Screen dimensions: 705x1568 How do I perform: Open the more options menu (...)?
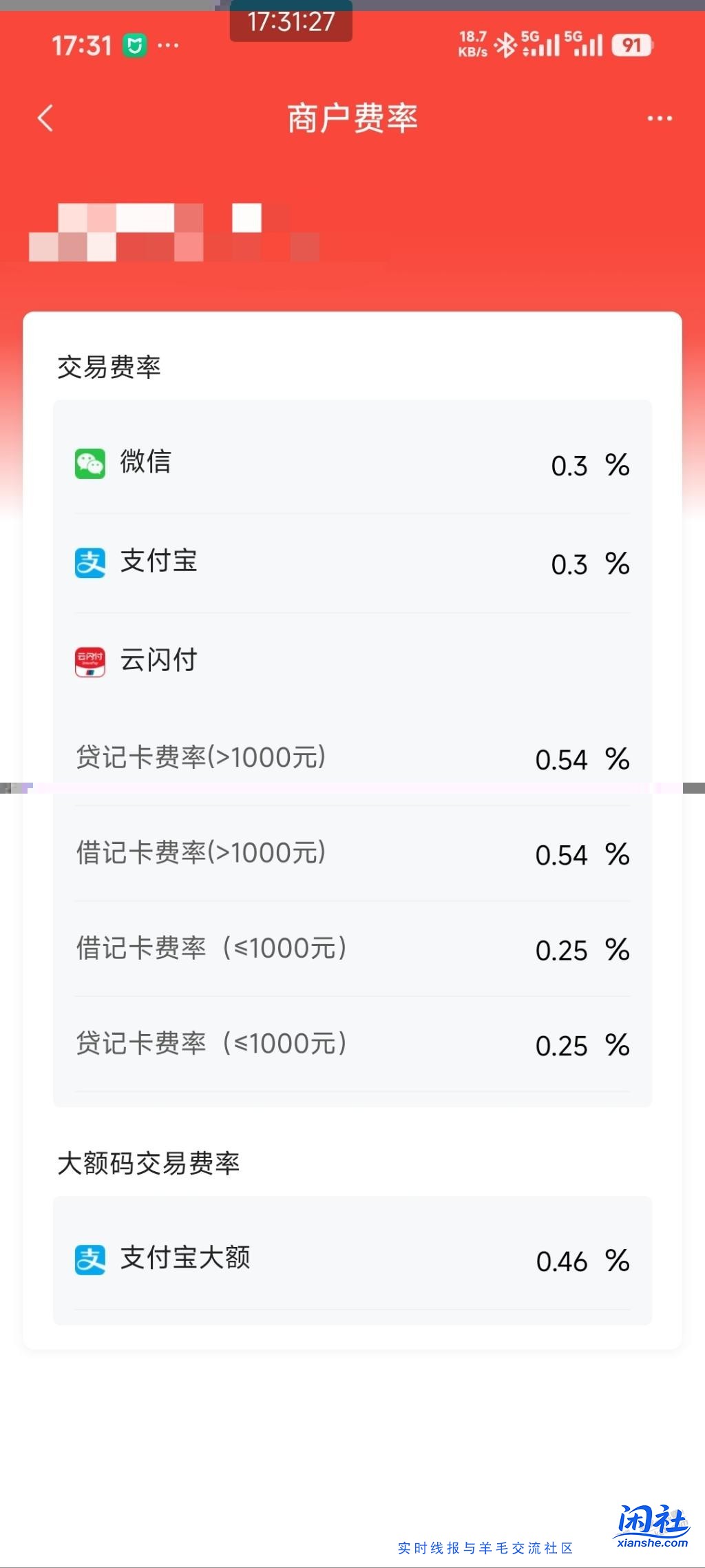point(659,118)
